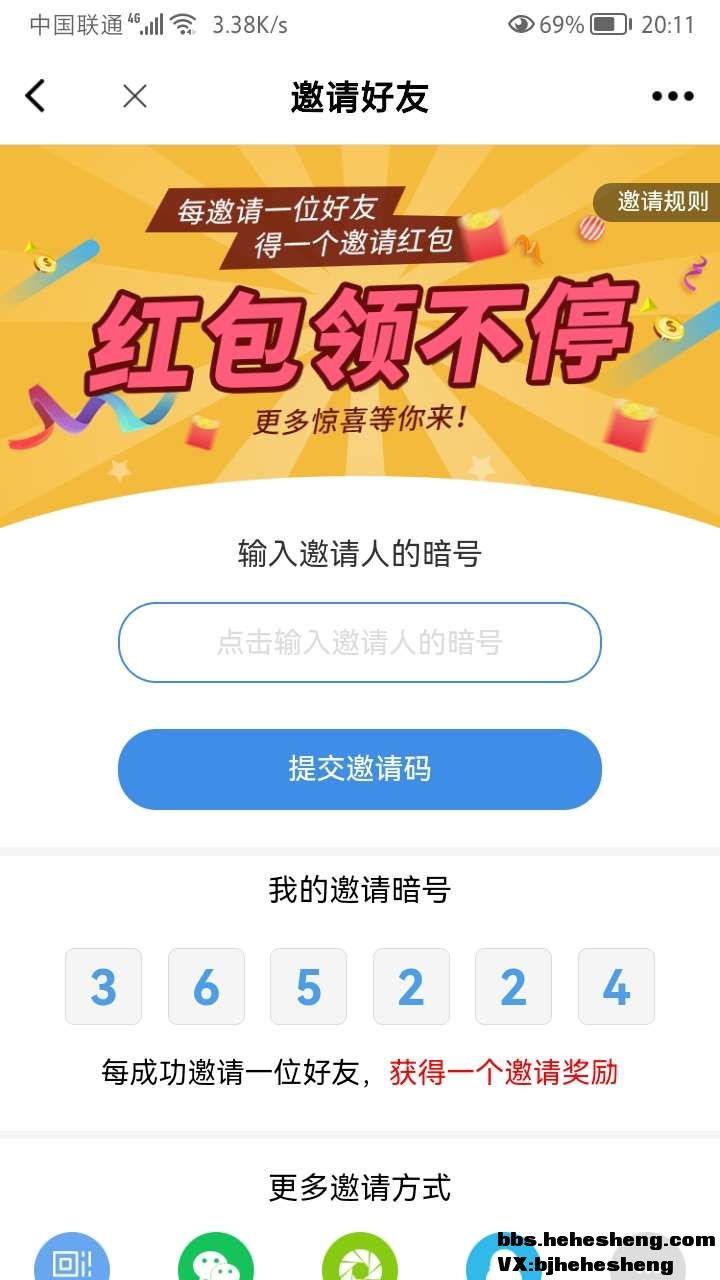The width and height of the screenshot is (720, 1280).
Task: Open the three-dot overflow menu
Action: 672,96
